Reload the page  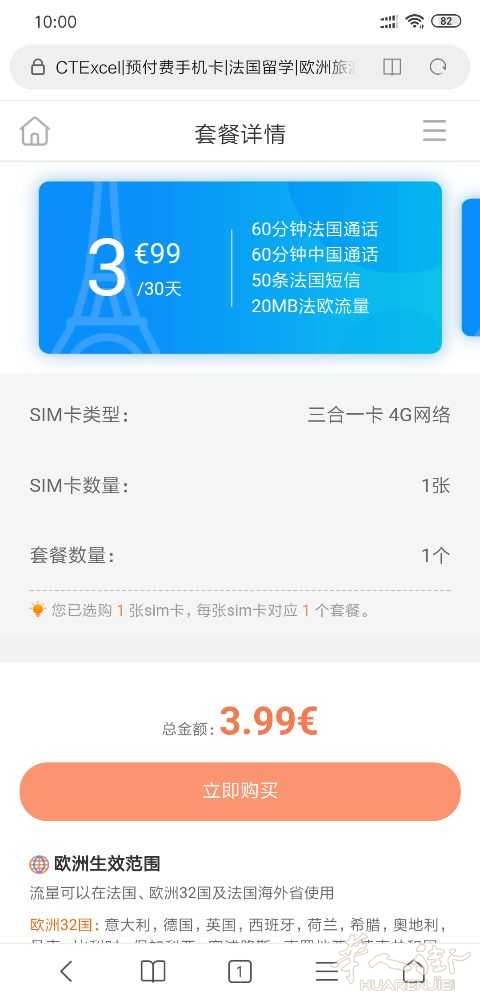tap(438, 67)
